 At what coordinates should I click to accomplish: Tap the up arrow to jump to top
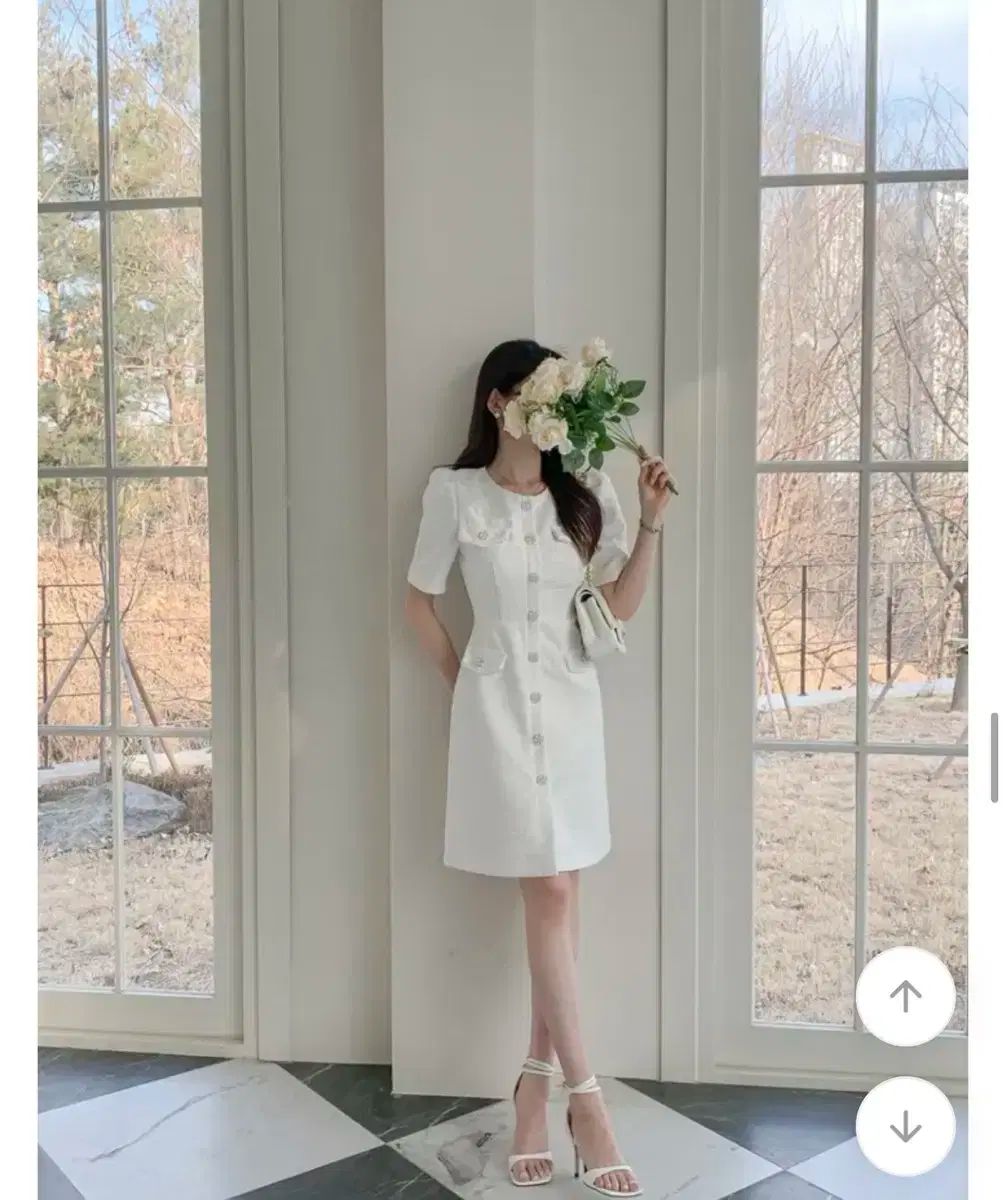(905, 996)
